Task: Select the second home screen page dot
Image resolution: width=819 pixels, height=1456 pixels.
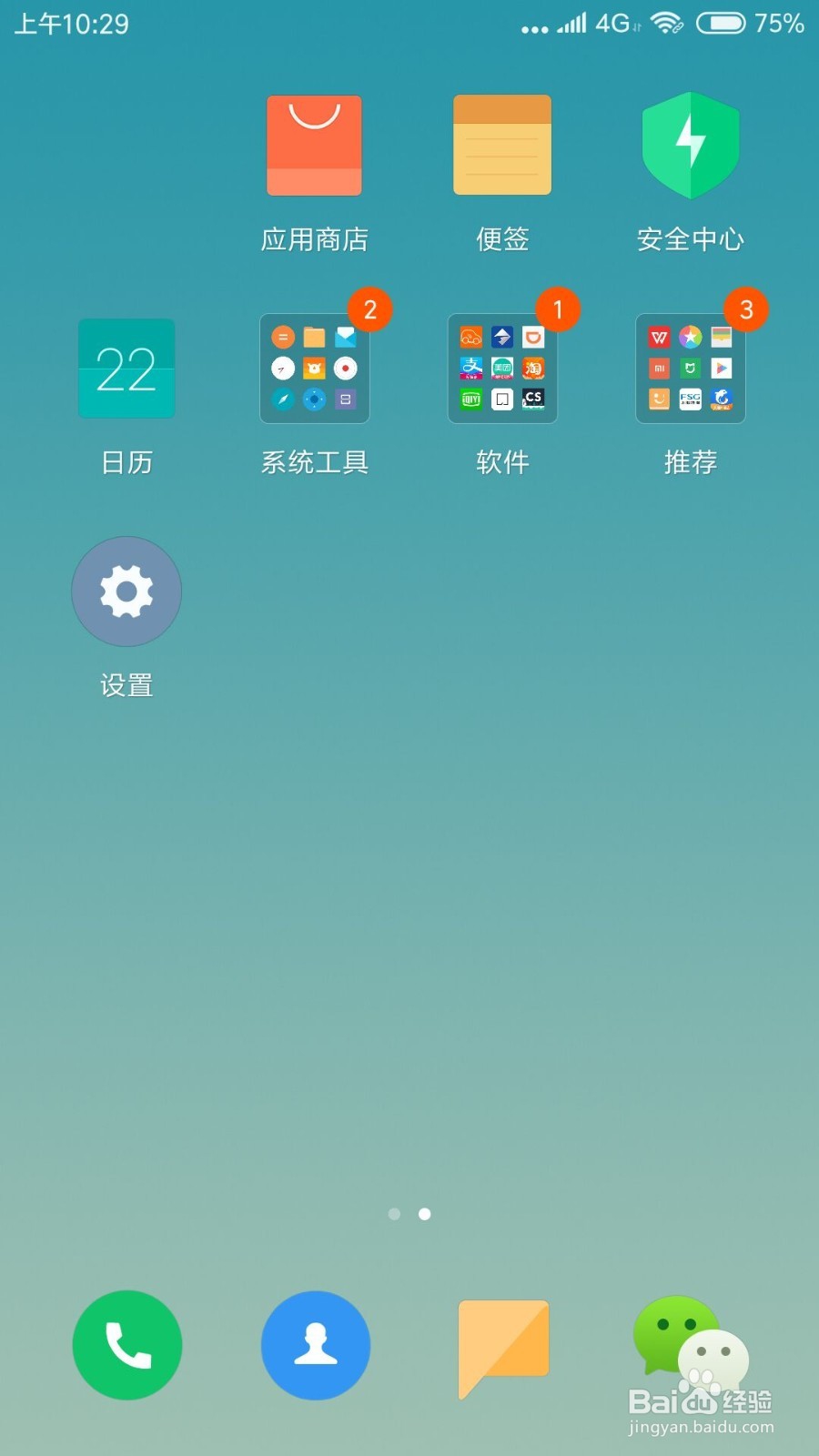Action: click(424, 1214)
